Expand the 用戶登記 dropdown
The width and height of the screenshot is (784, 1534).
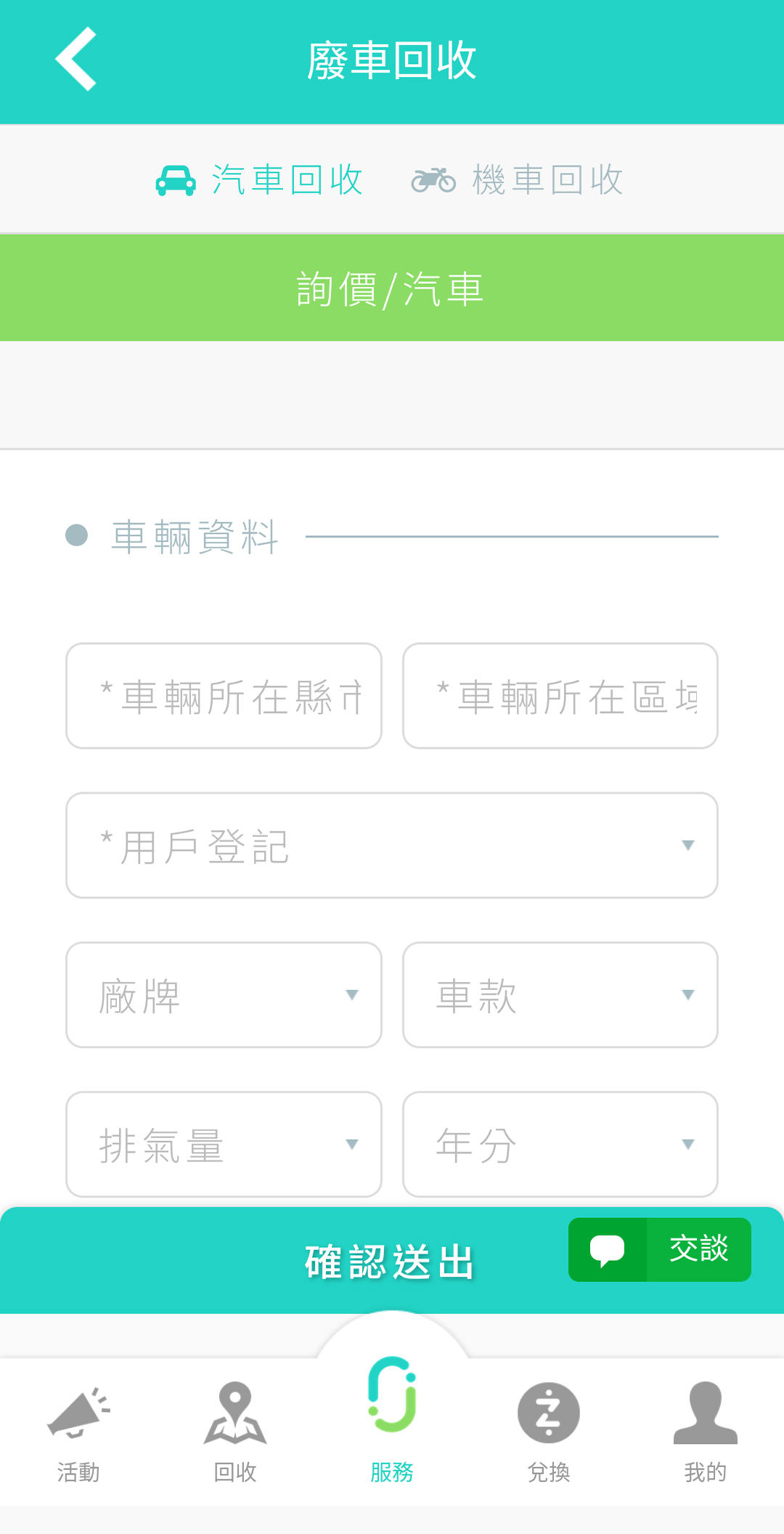click(x=392, y=845)
